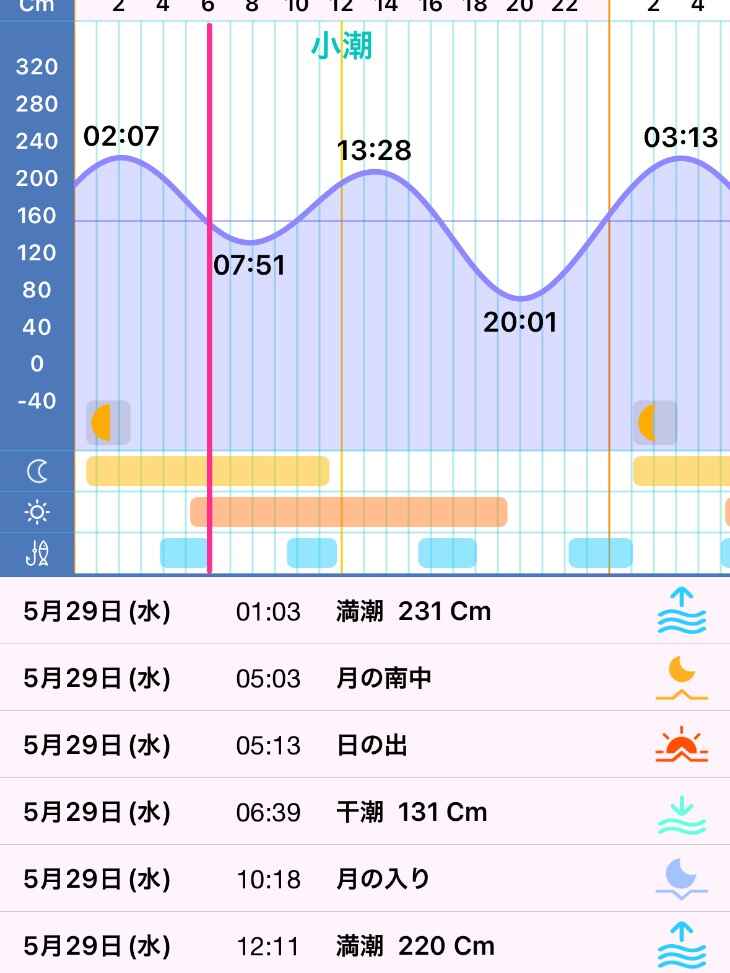Select the 12:11 満潮 220 Cm row
Viewport: 730px width, 973px height.
coord(365,945)
